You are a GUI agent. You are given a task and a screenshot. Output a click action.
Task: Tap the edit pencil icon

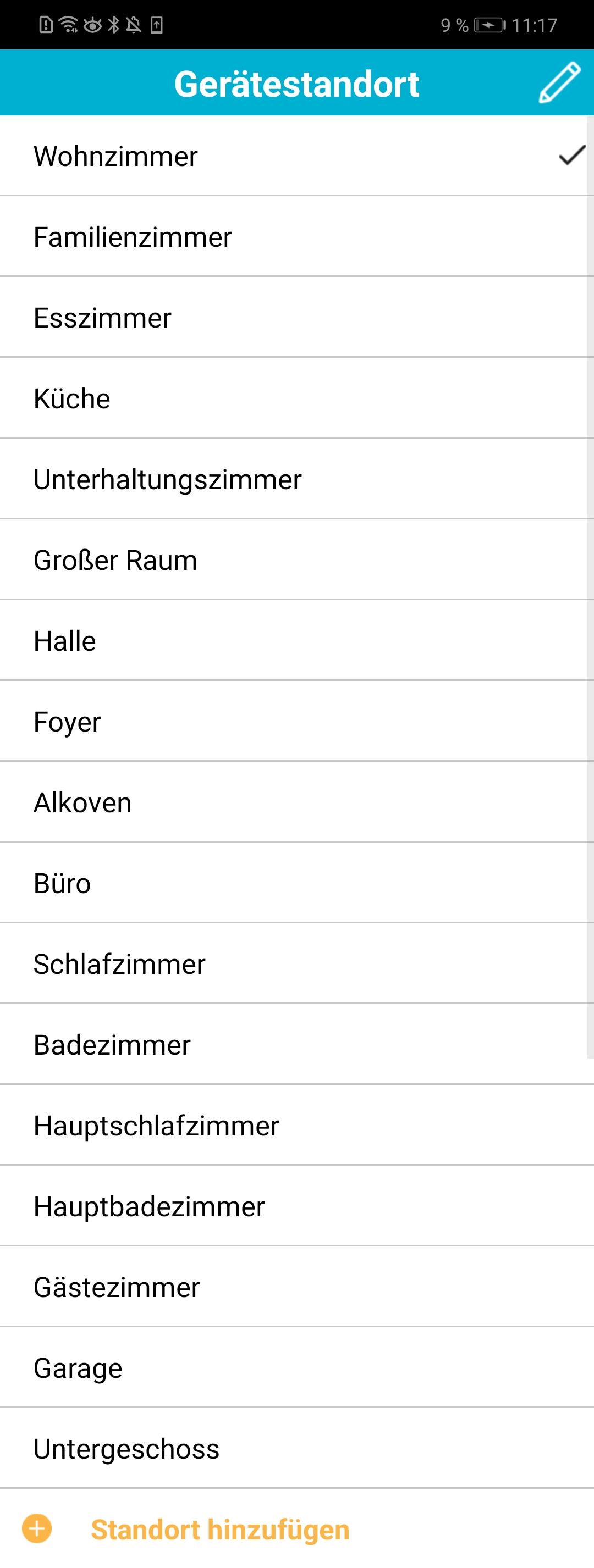[x=559, y=83]
